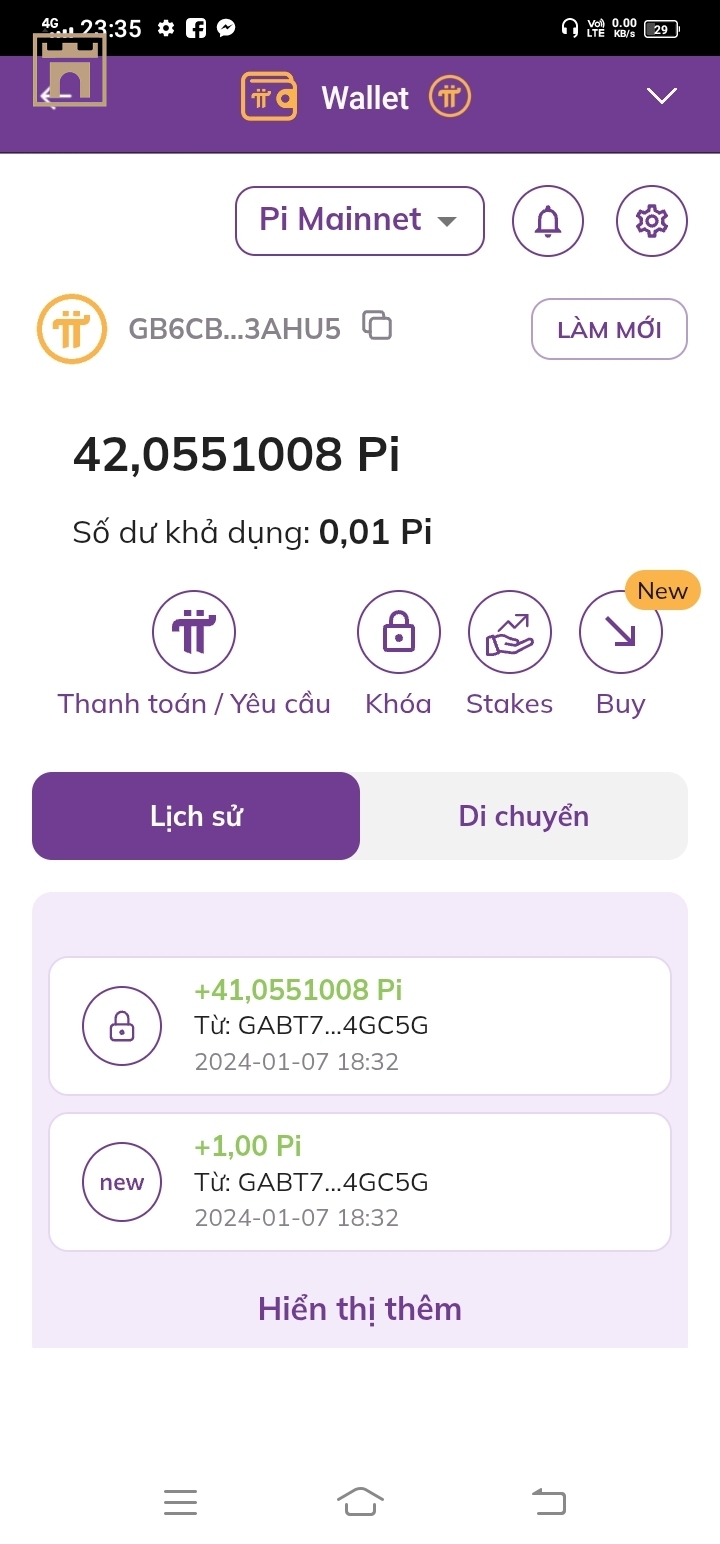Switch to the Lịch sử tab

coord(196,816)
